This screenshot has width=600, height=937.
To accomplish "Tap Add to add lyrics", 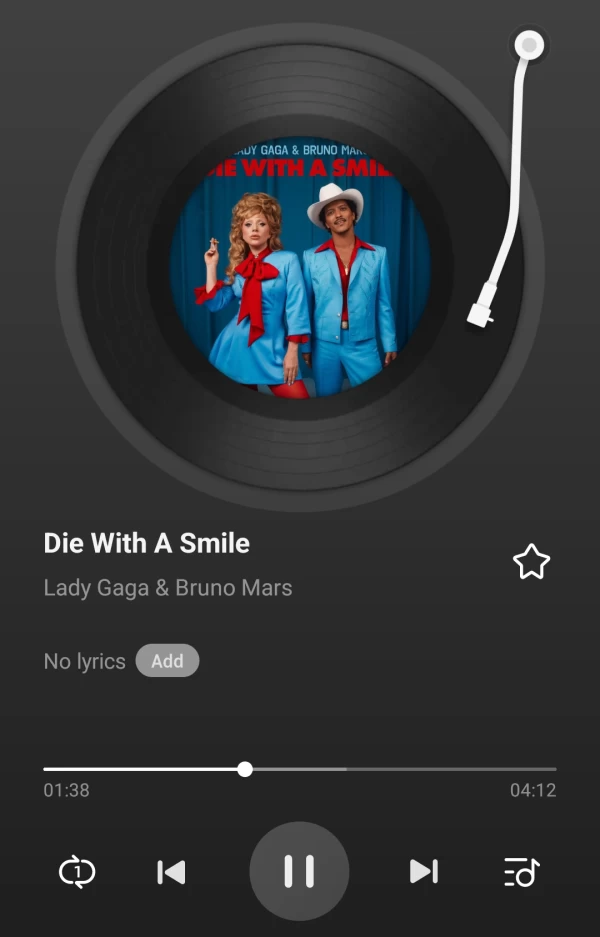I will pyautogui.click(x=167, y=661).
